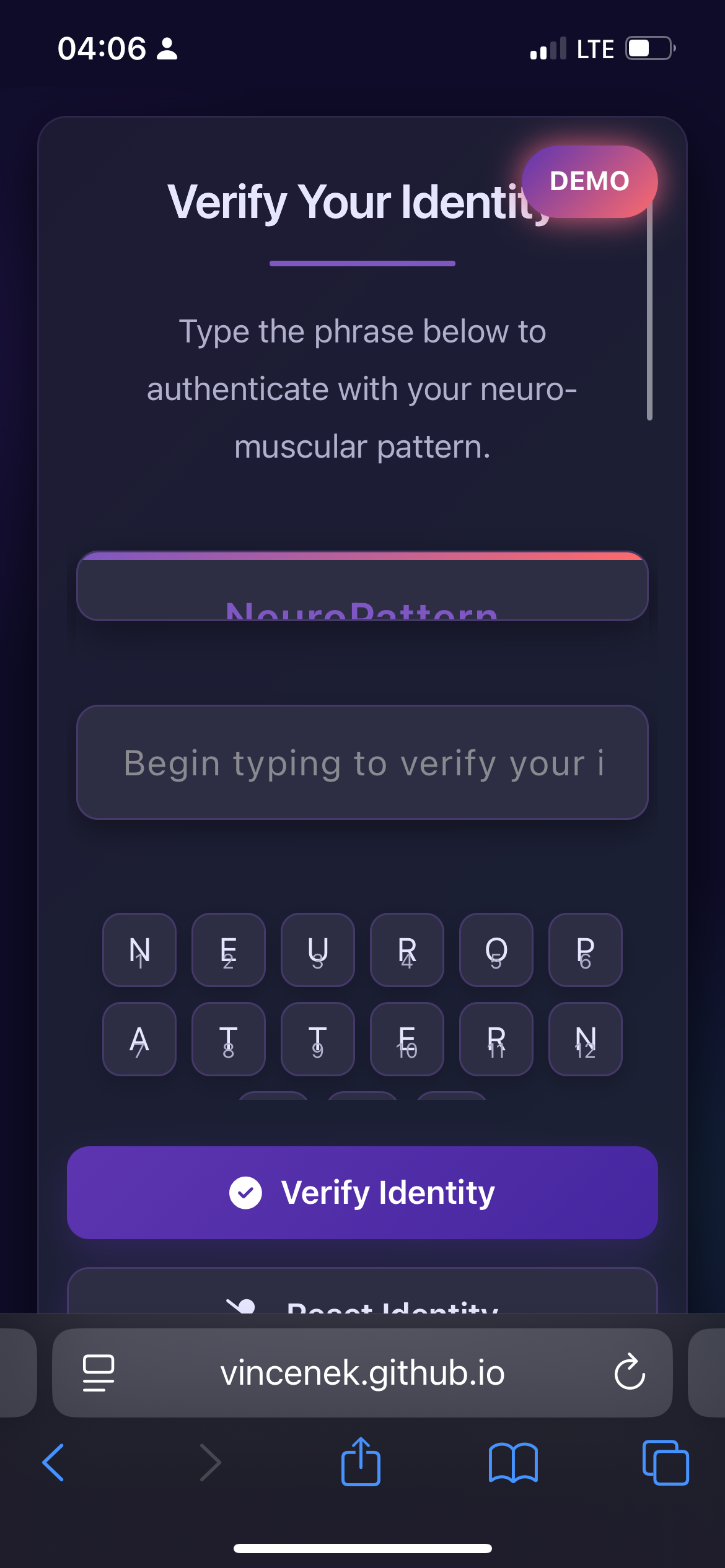Tap the checkmark icon on Verify Identity

tap(245, 1191)
